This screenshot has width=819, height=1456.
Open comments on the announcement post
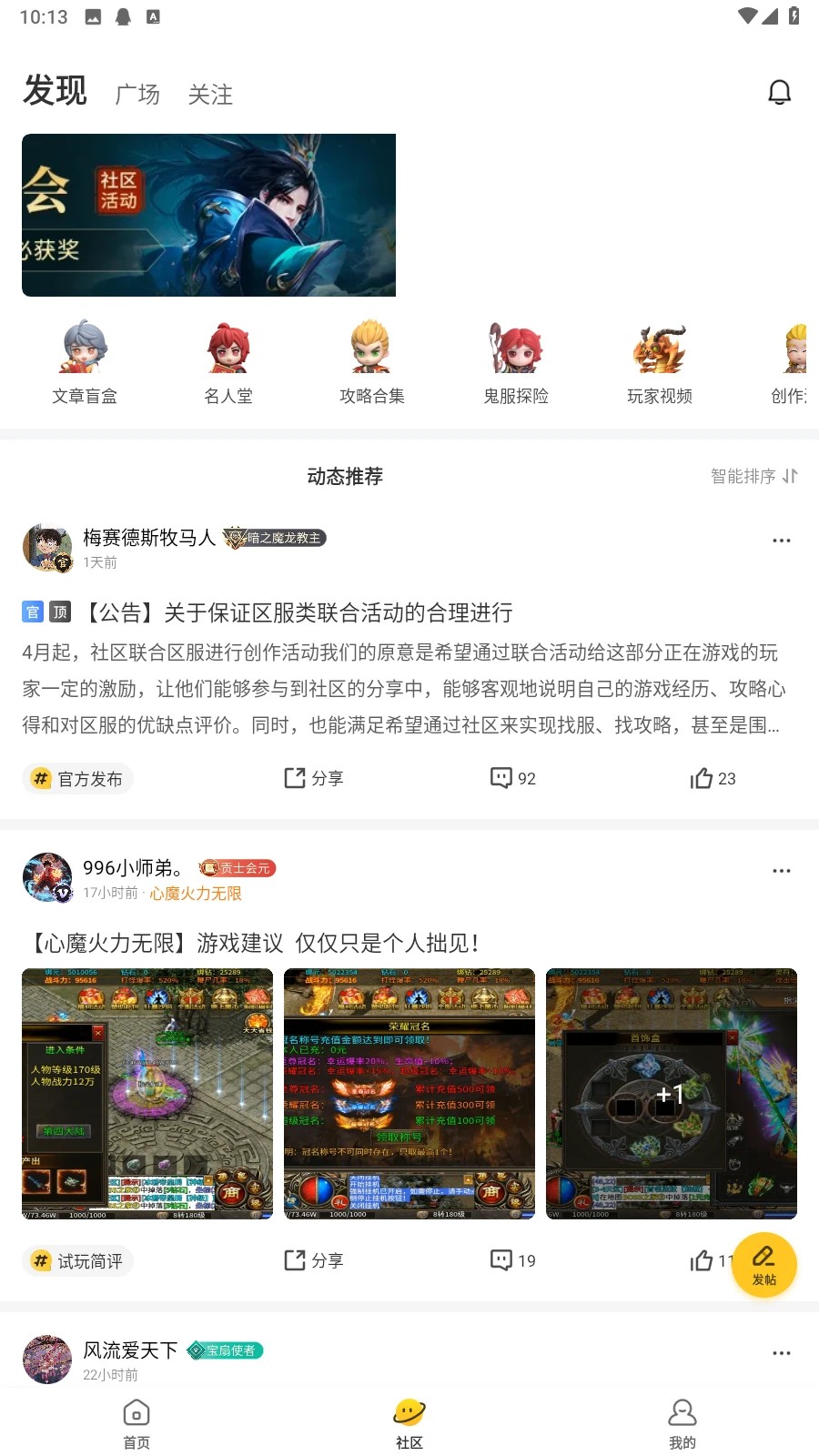512,778
